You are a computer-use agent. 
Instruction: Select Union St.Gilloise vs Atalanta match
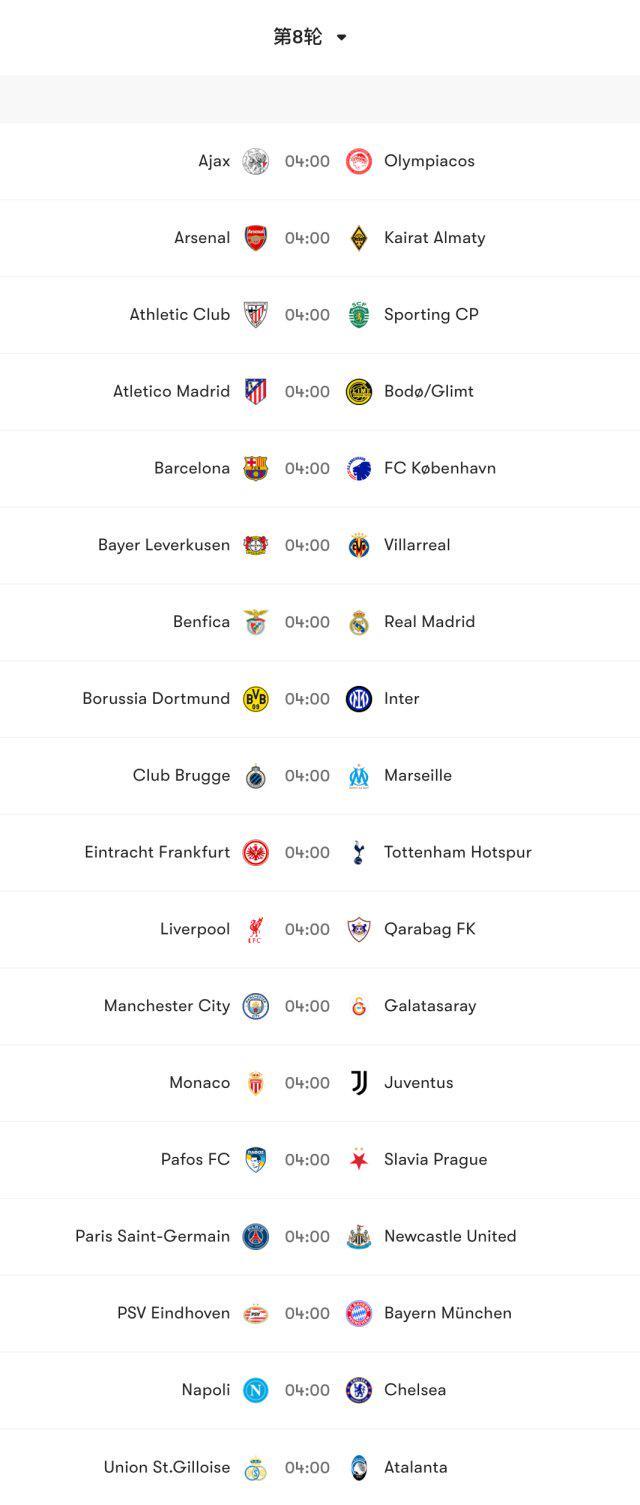(307, 1467)
